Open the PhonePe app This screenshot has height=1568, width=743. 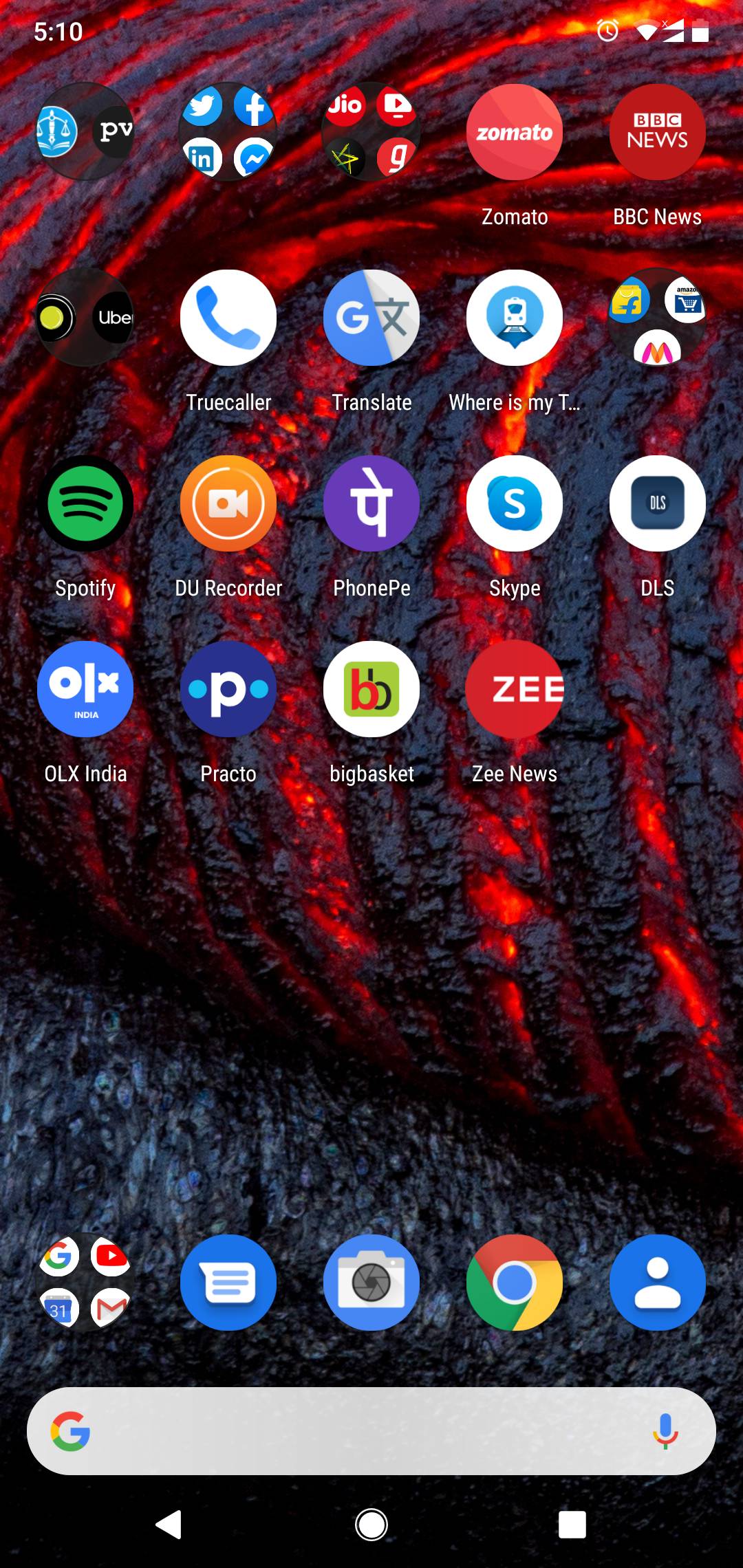point(371,503)
